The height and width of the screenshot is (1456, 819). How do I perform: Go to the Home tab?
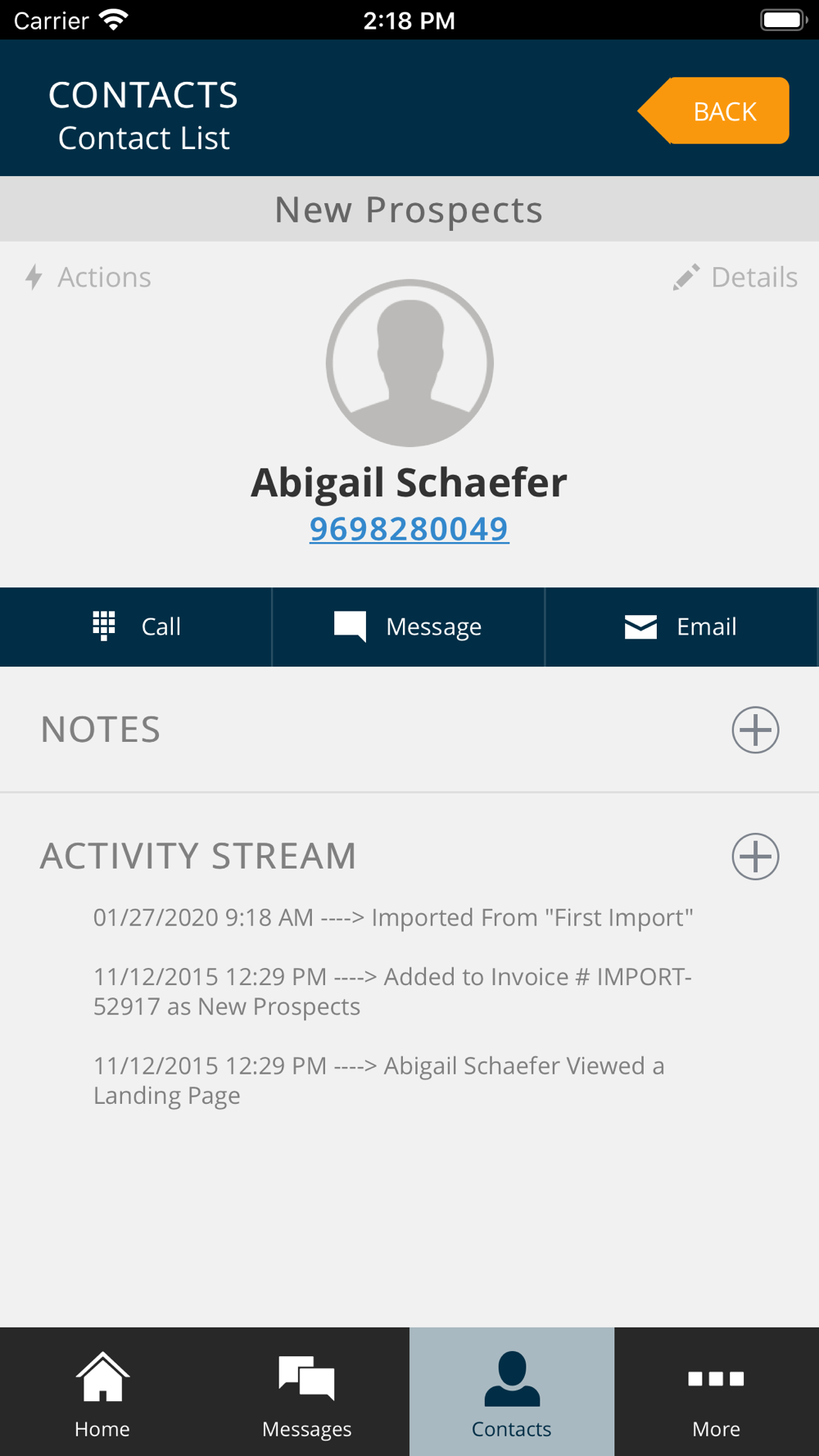point(102,1392)
